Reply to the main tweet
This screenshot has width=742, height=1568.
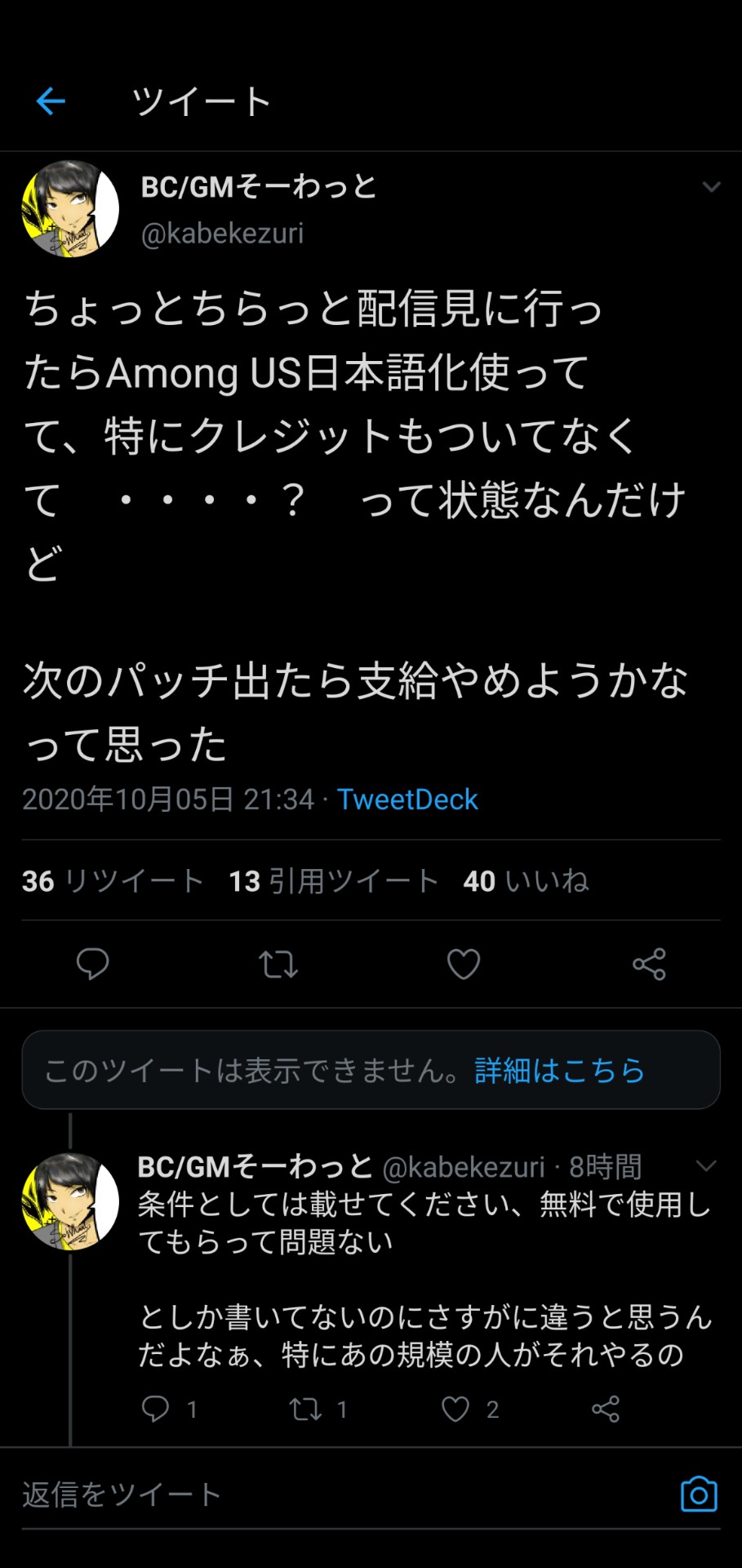pyautogui.click(x=92, y=964)
